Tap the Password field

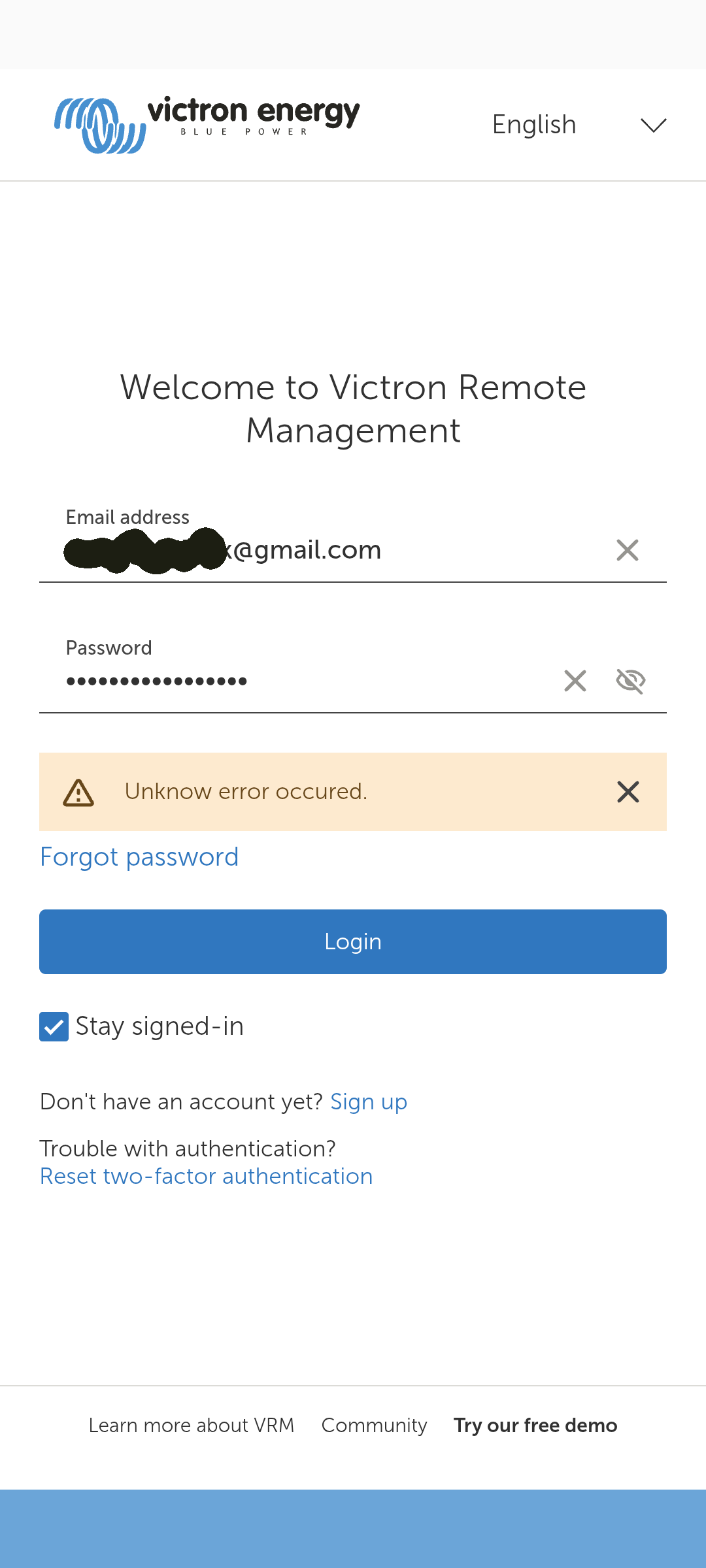[294, 681]
